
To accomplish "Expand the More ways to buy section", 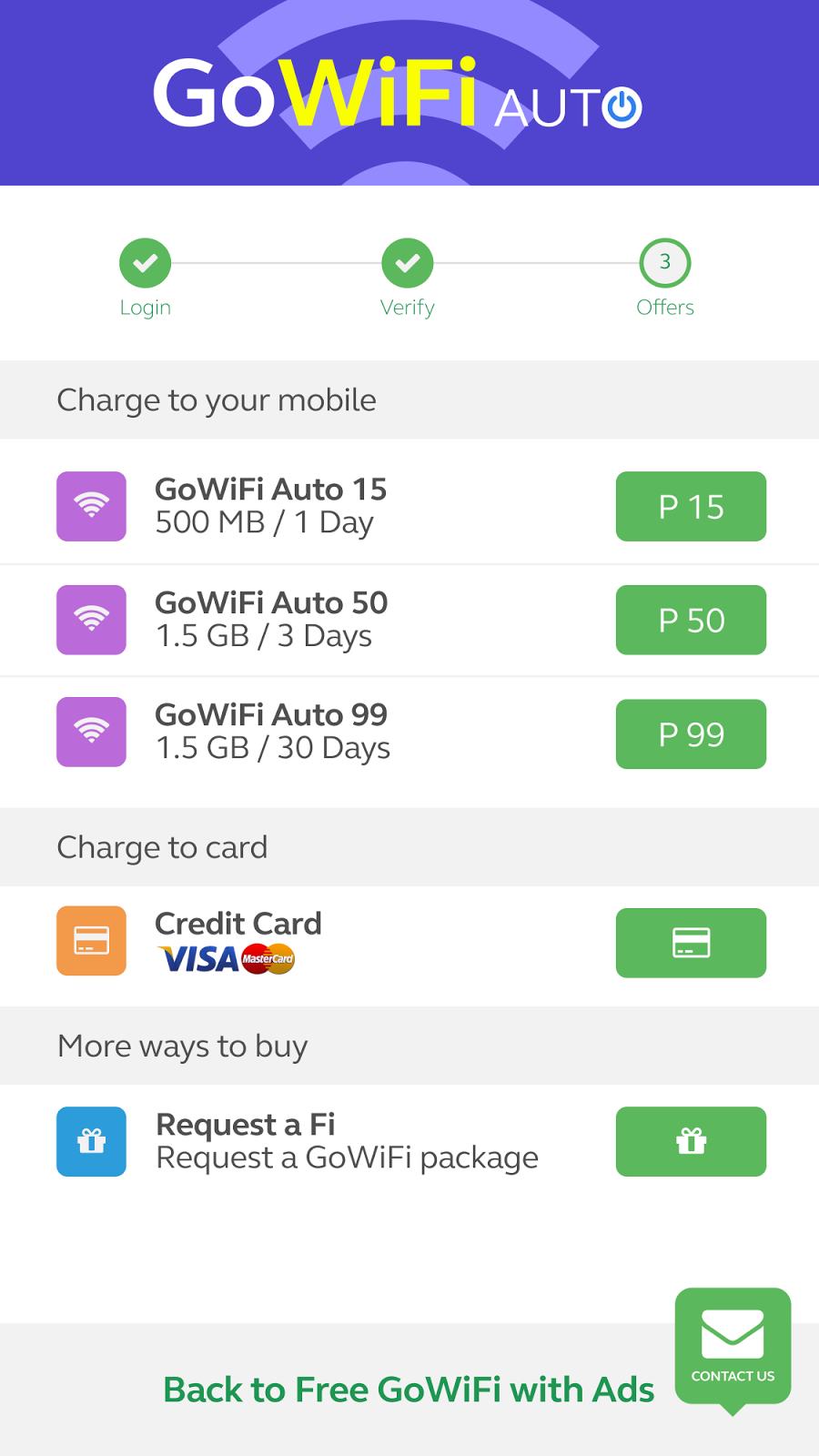I will pyautogui.click(x=183, y=1046).
